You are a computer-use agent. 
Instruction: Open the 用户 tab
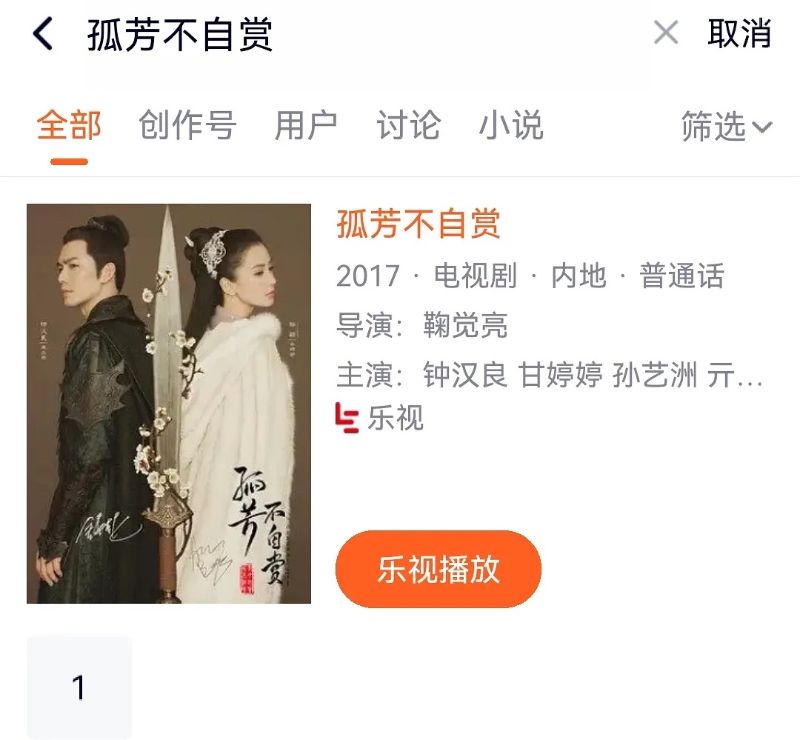[306, 126]
